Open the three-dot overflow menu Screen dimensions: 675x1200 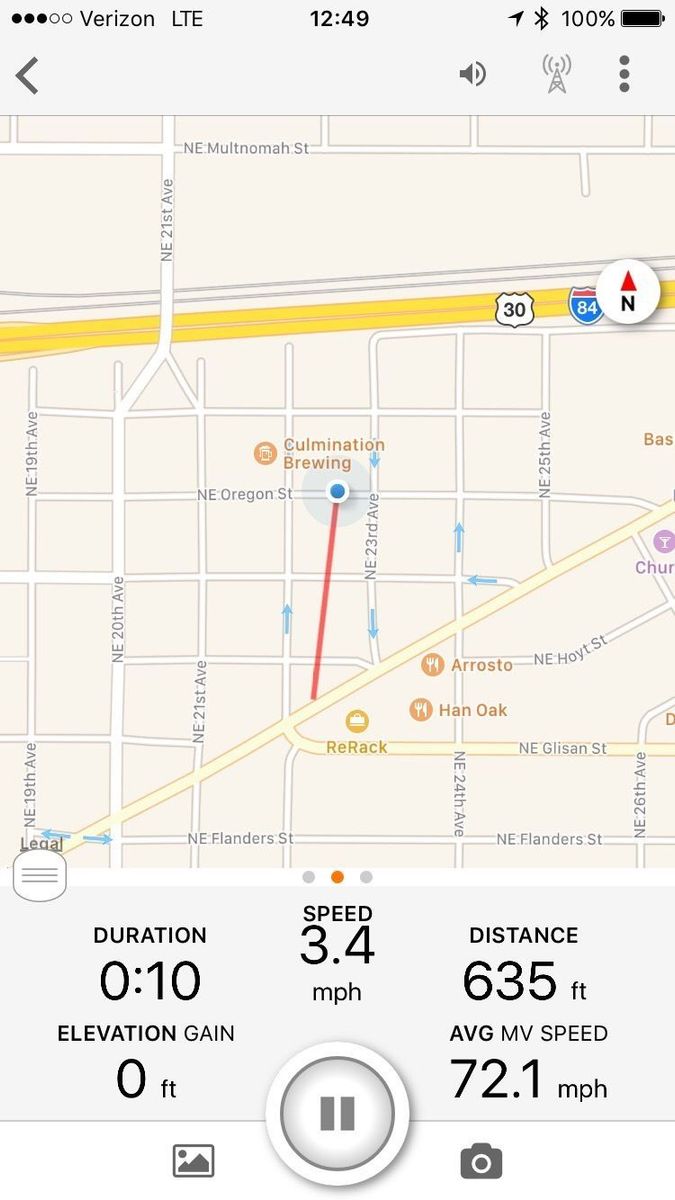(x=624, y=74)
